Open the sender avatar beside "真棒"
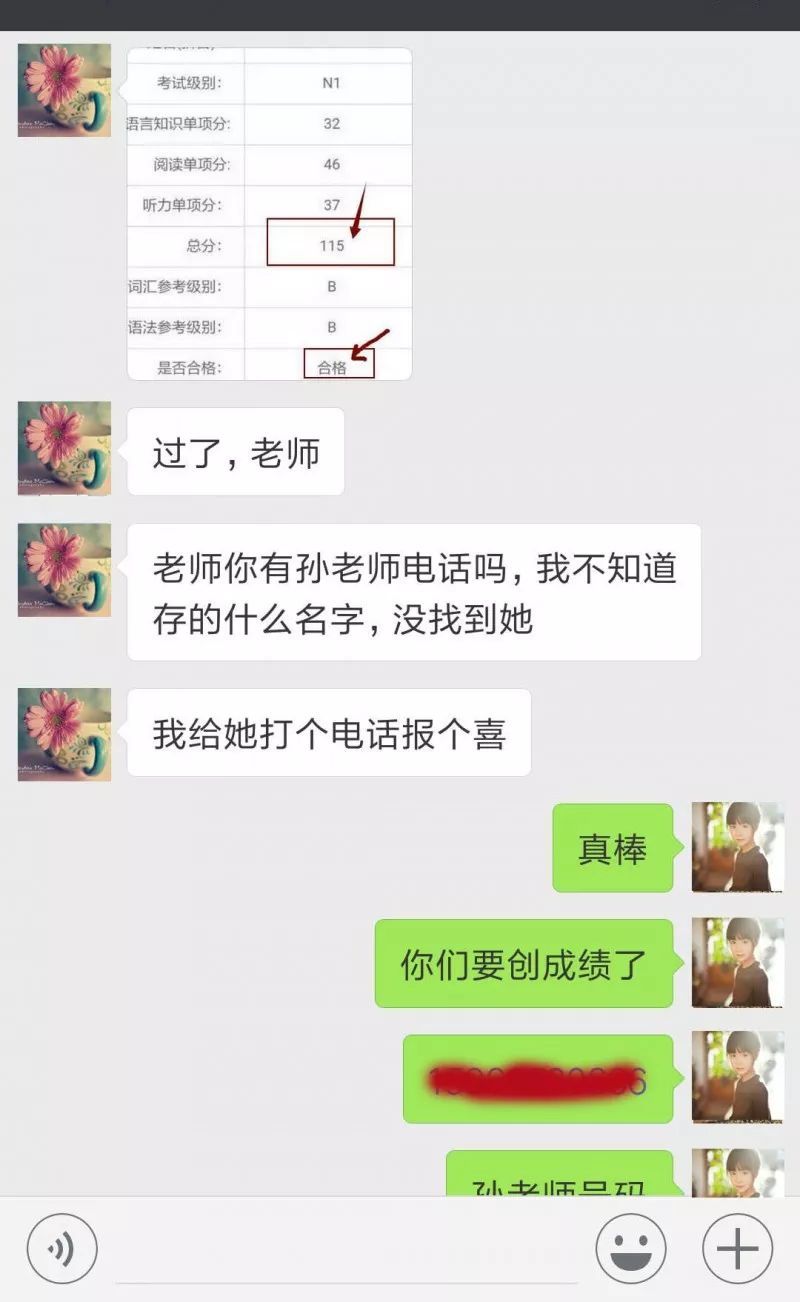This screenshot has width=800, height=1302. [x=738, y=847]
